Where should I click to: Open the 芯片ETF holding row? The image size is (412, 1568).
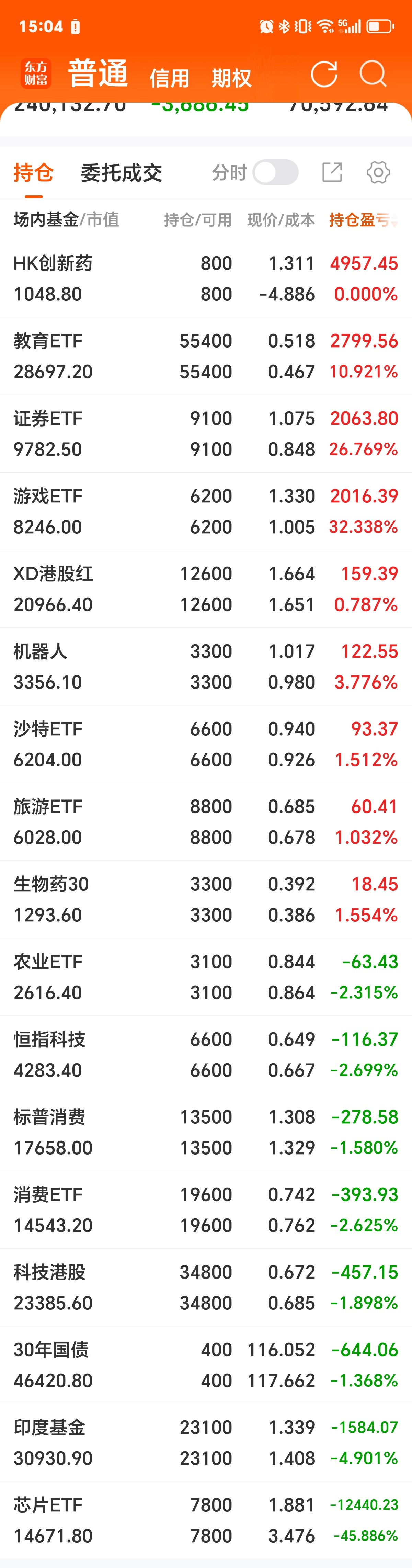(206, 1520)
